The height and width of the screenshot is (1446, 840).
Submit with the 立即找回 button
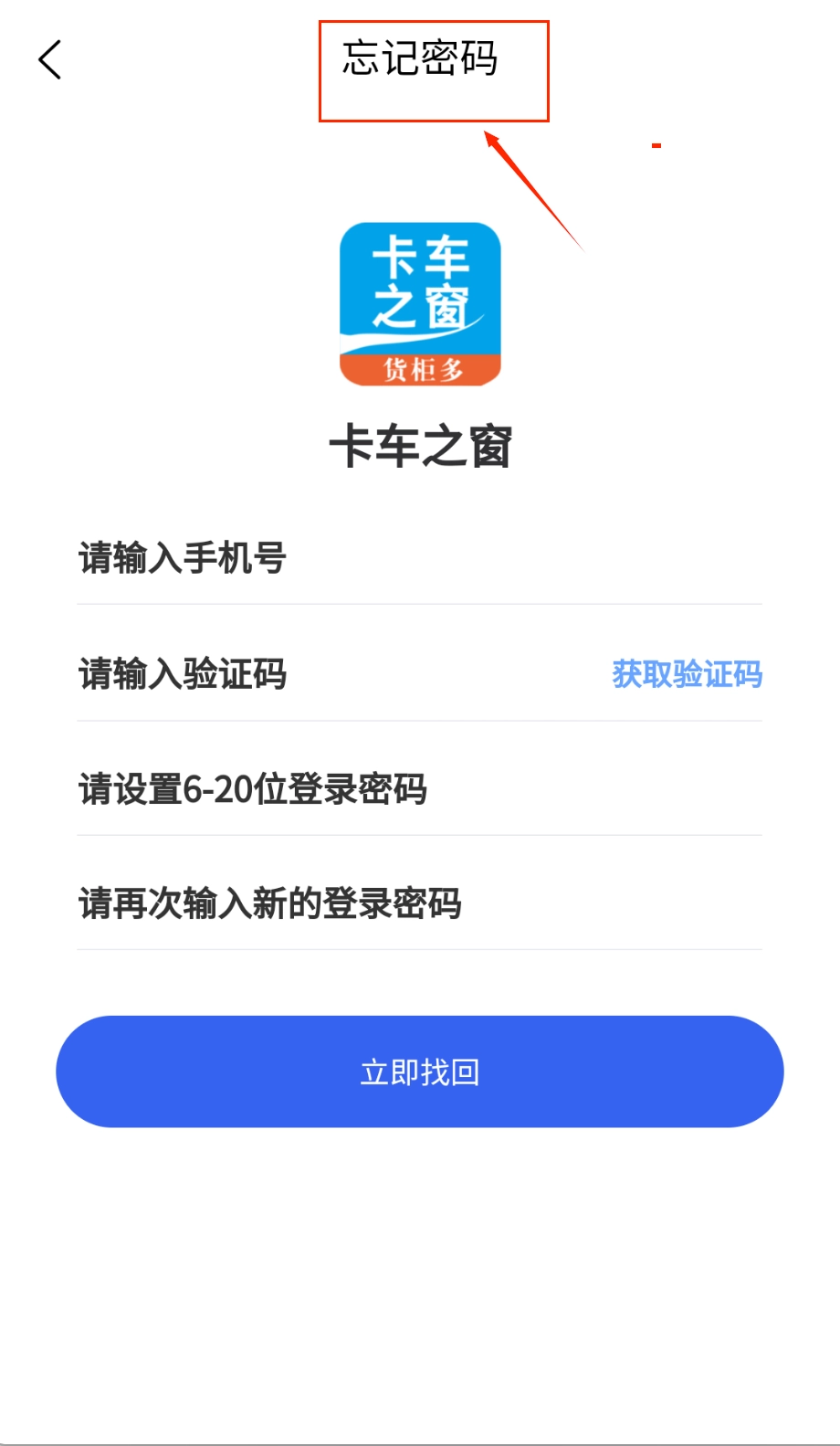420,1071
